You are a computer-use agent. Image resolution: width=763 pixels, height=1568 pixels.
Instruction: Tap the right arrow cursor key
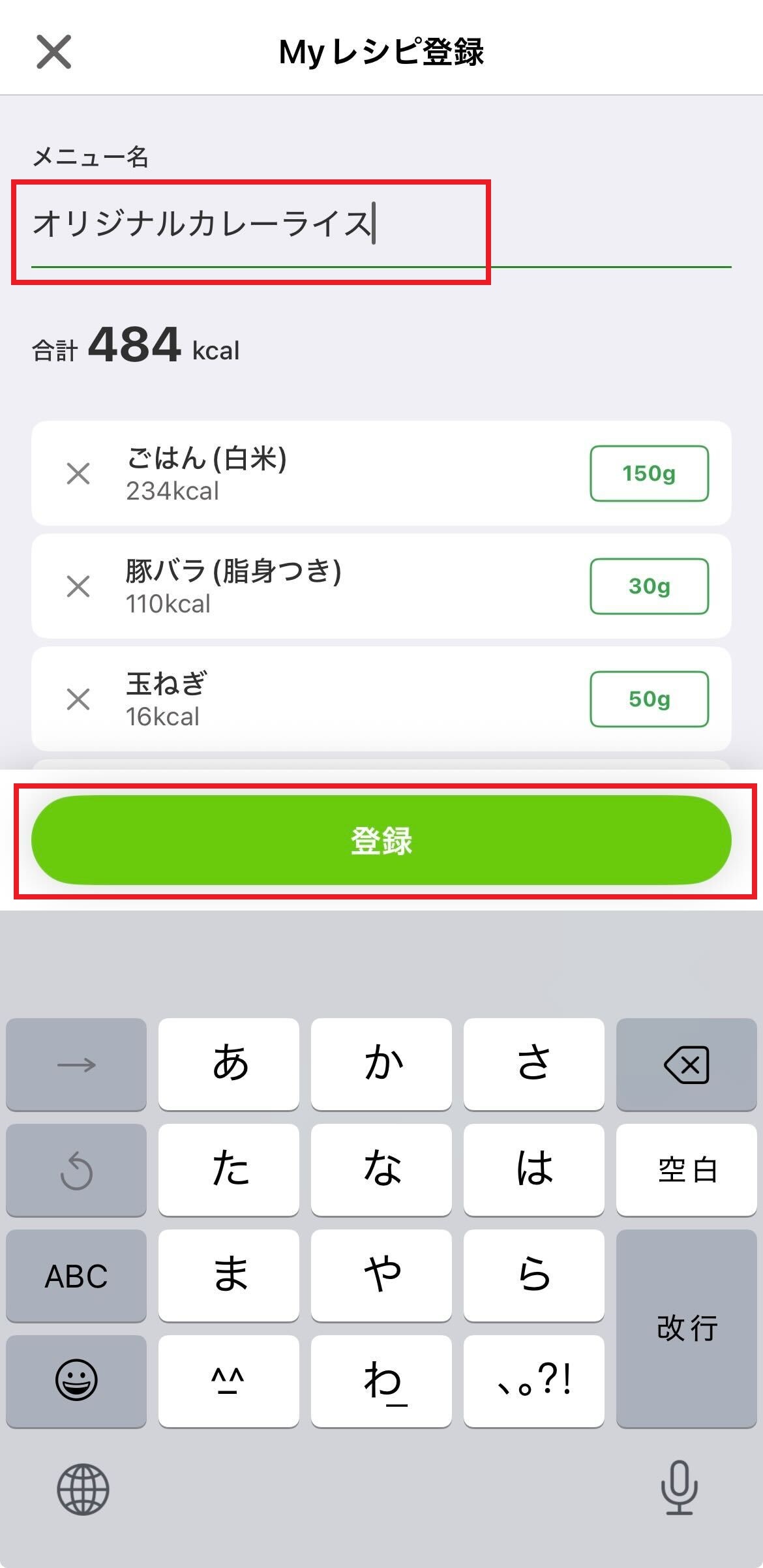pyautogui.click(x=75, y=1063)
